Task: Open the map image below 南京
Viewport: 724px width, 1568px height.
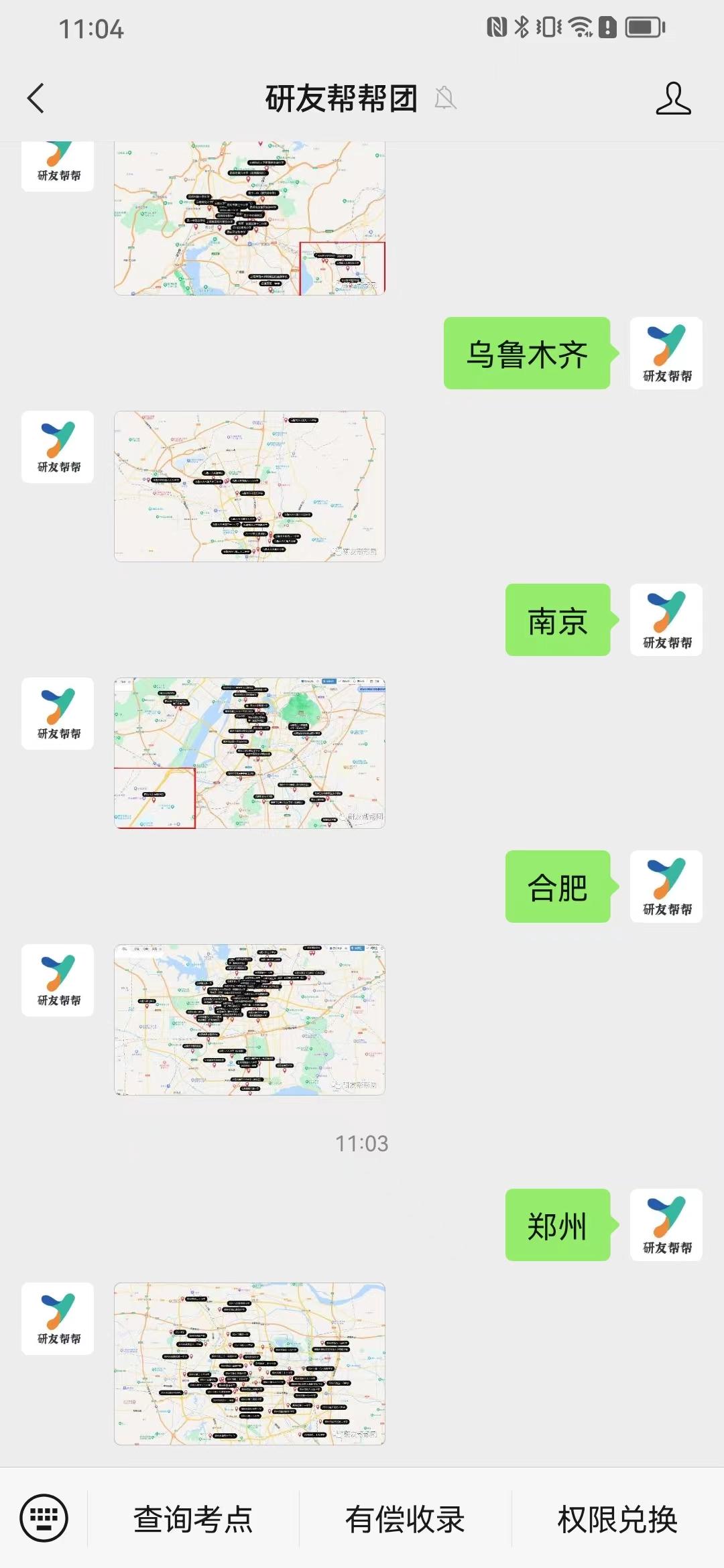Action: click(x=249, y=753)
